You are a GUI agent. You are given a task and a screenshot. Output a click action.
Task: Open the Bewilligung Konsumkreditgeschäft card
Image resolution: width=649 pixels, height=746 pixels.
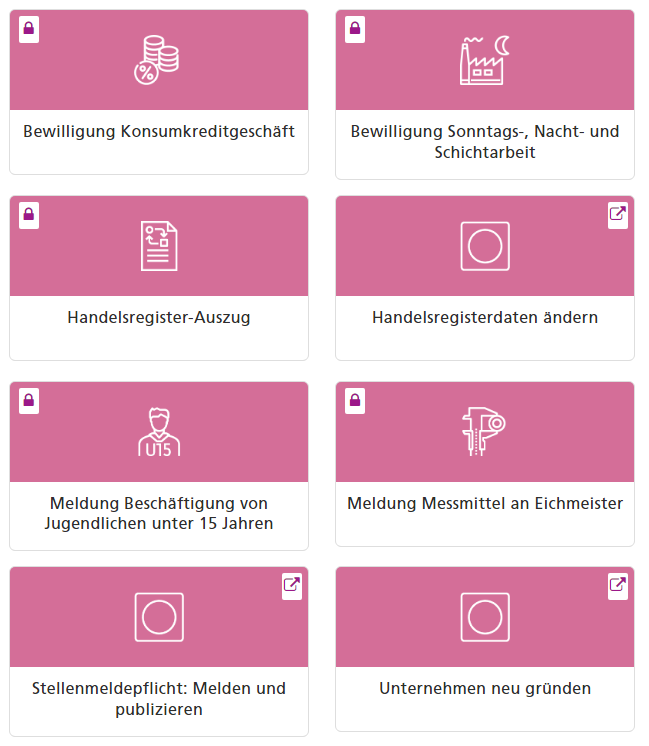coord(159,131)
